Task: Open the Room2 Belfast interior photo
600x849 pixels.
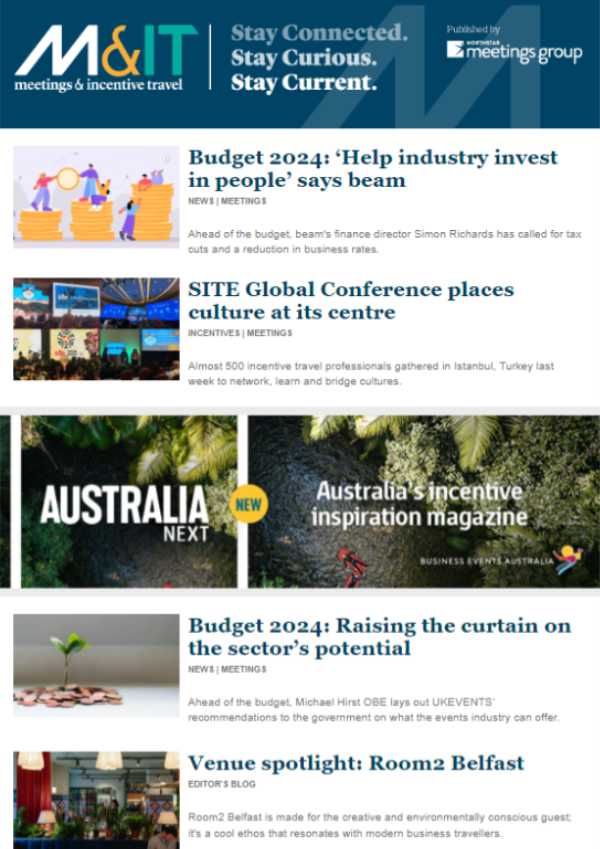Action: [96, 800]
